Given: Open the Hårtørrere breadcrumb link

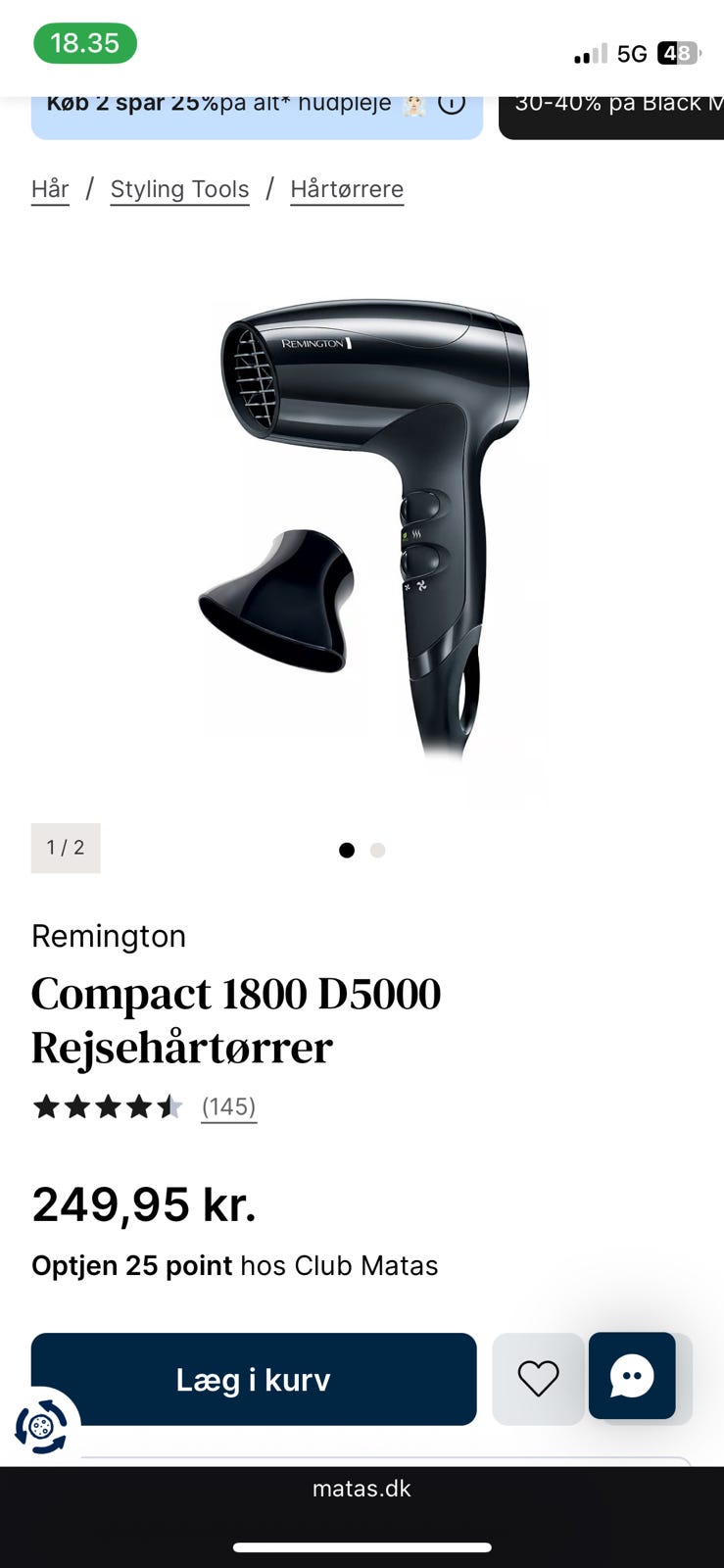Looking at the screenshot, I should 347,189.
